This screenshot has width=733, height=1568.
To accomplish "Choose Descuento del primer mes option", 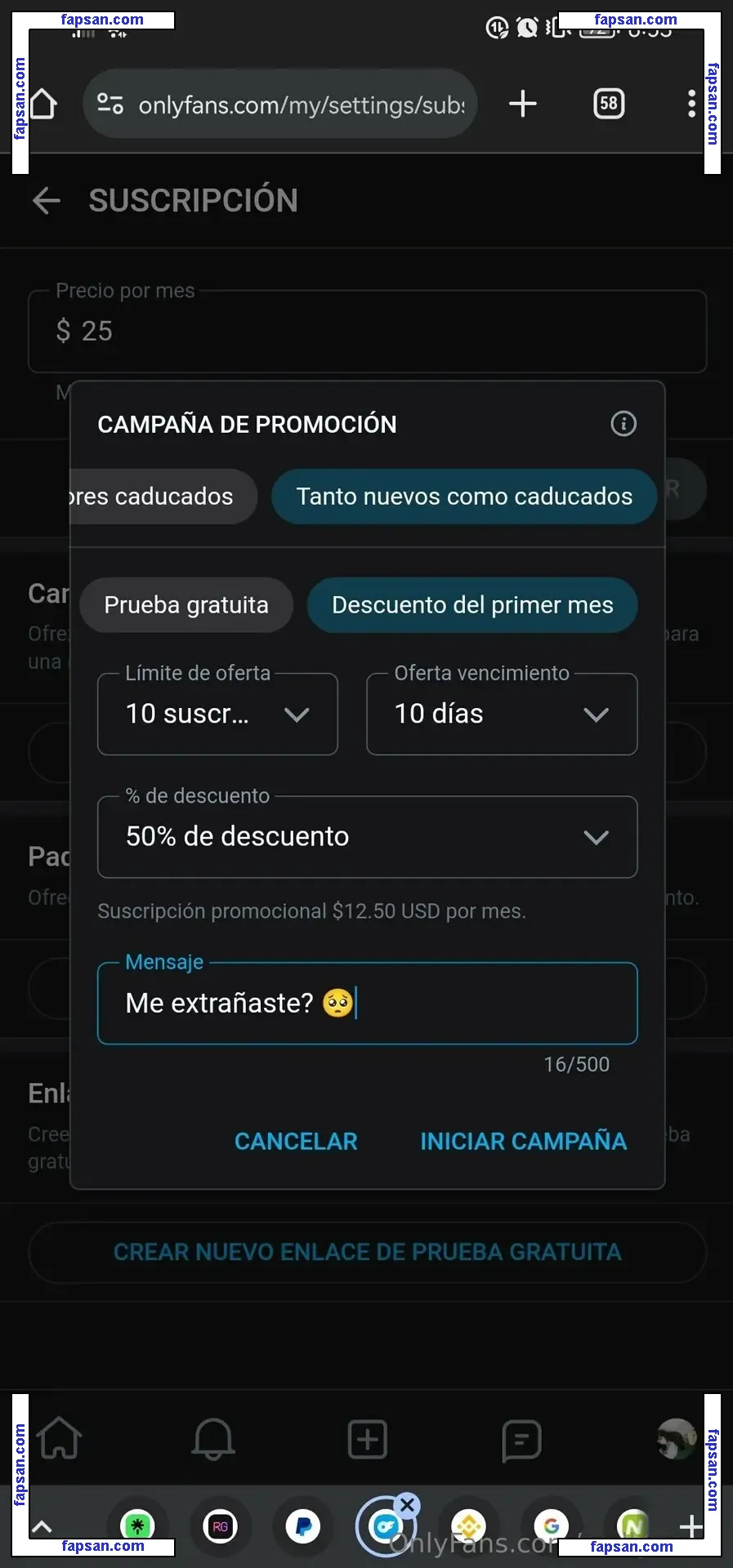I will (x=472, y=605).
